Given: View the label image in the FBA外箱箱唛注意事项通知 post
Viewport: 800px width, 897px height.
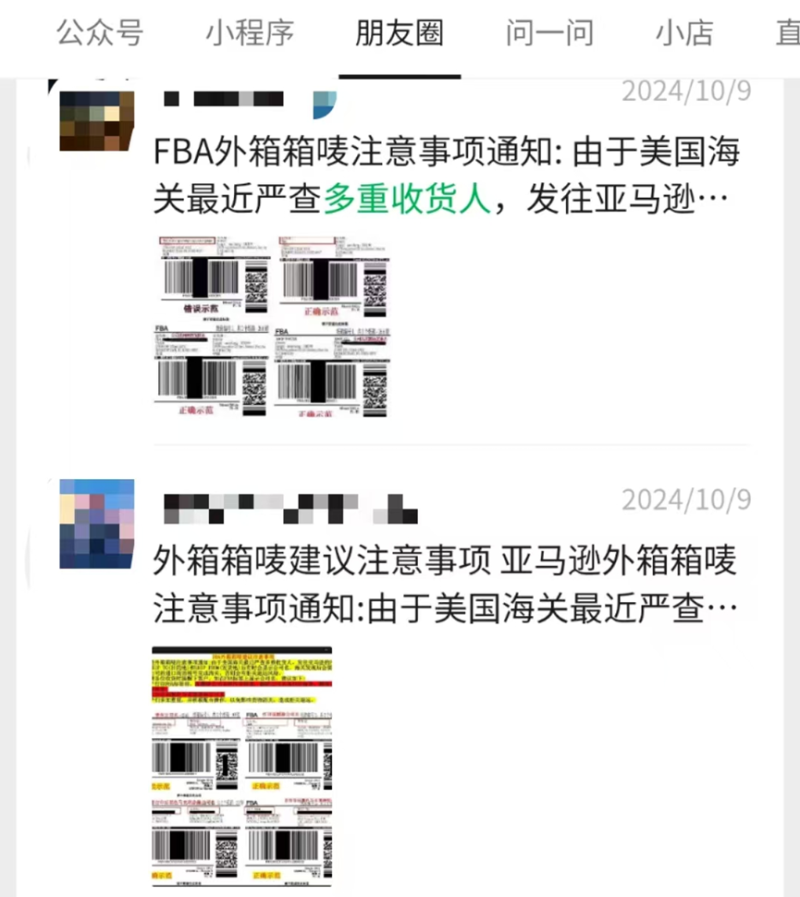Looking at the screenshot, I should tap(274, 326).
